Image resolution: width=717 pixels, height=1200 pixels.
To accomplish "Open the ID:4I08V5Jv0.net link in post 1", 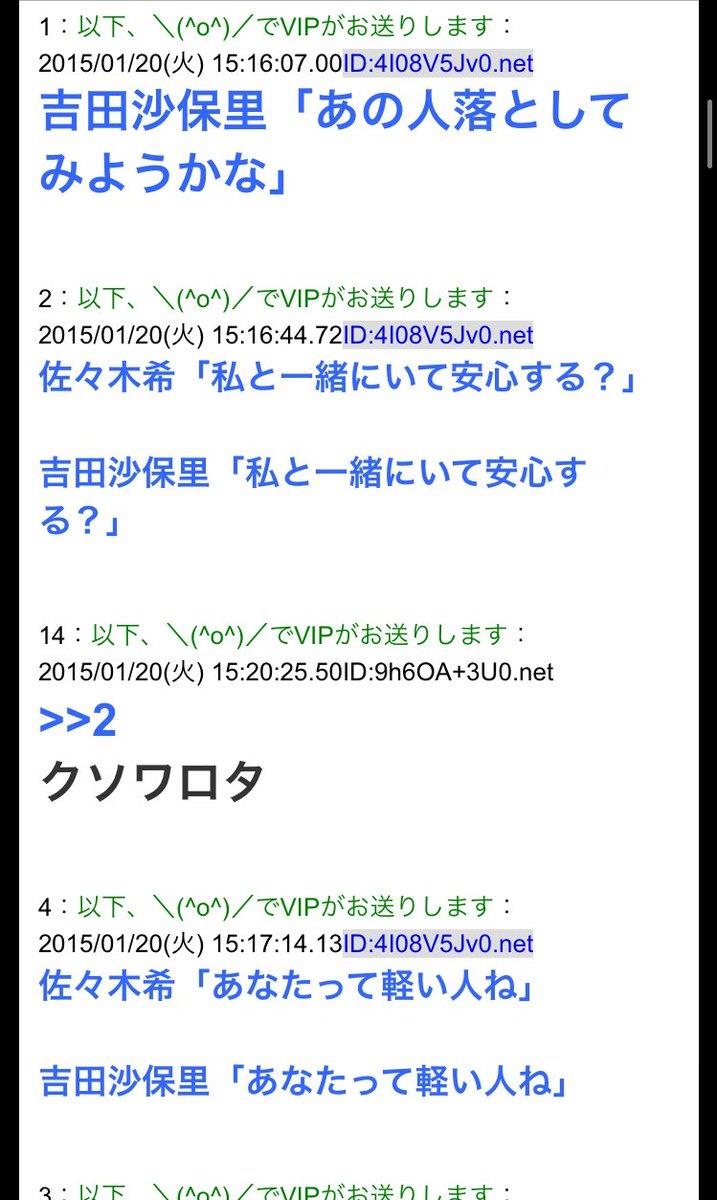I will pyautogui.click(x=438, y=64).
